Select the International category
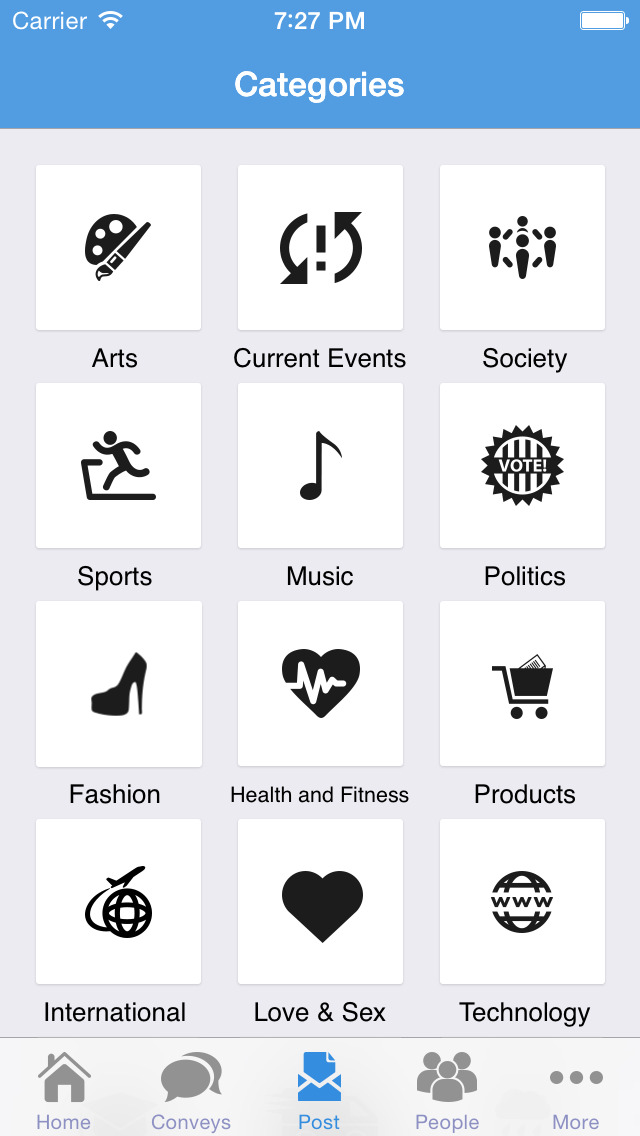This screenshot has width=640, height=1136. point(118,902)
